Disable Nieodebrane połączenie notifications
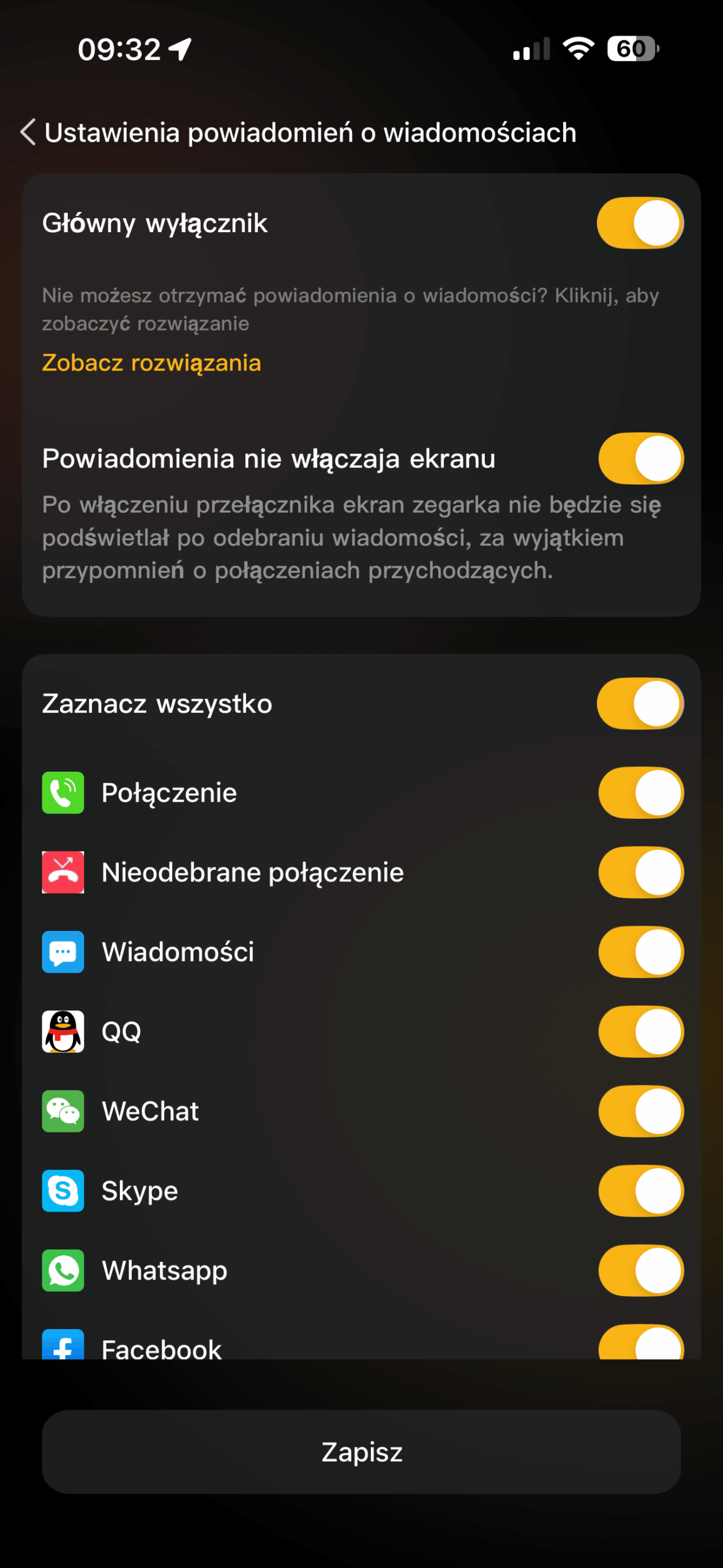Screen dimensions: 723x1568 point(640,872)
